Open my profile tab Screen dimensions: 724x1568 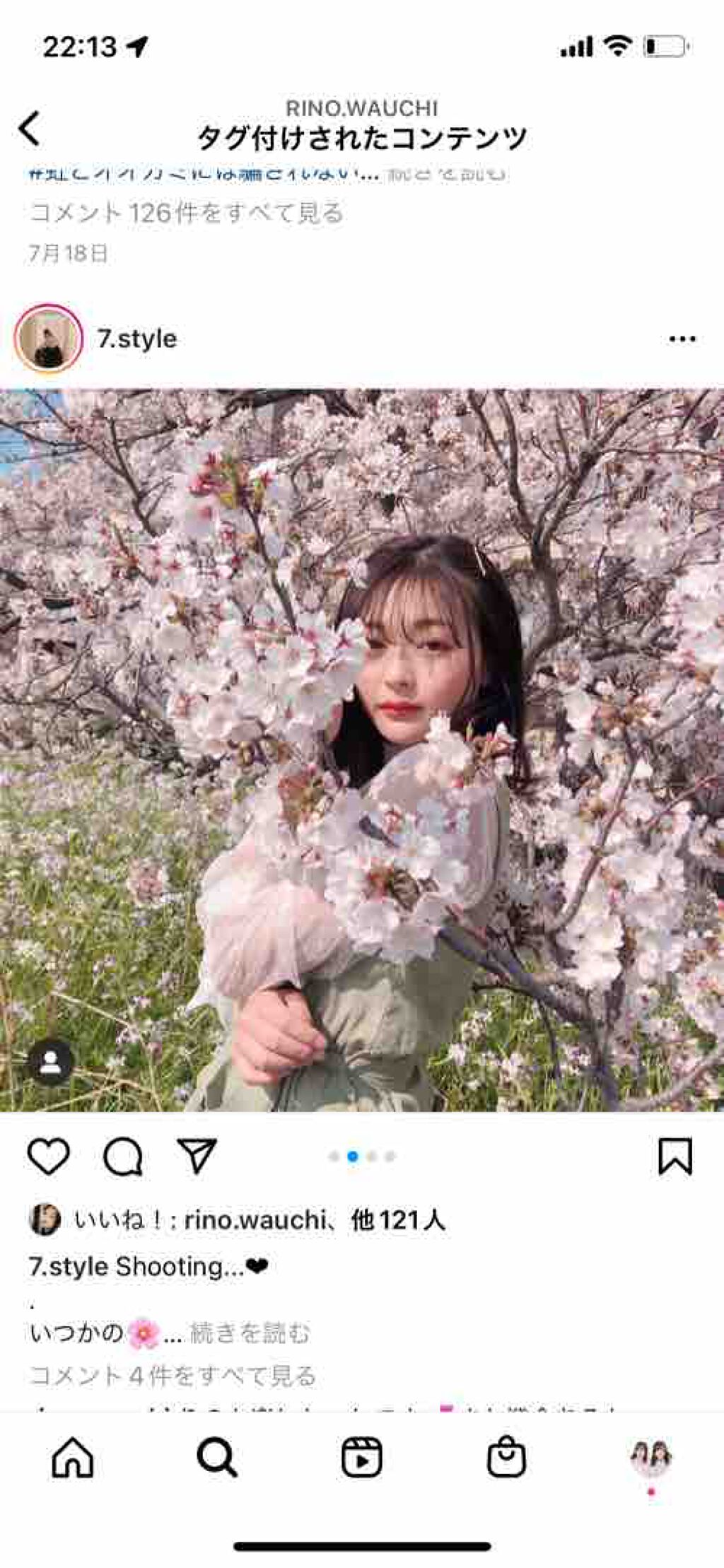pos(650,1458)
